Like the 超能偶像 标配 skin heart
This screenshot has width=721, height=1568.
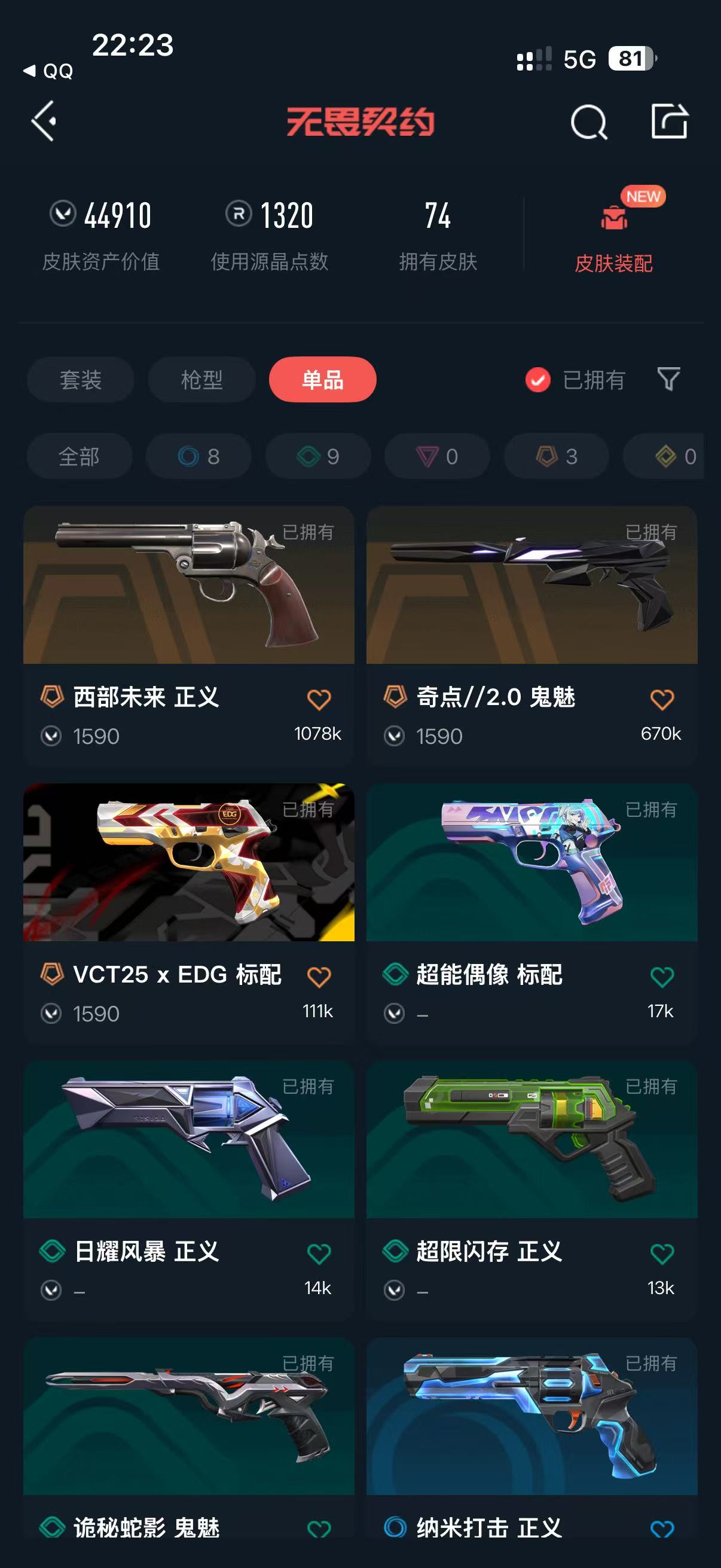point(662,977)
